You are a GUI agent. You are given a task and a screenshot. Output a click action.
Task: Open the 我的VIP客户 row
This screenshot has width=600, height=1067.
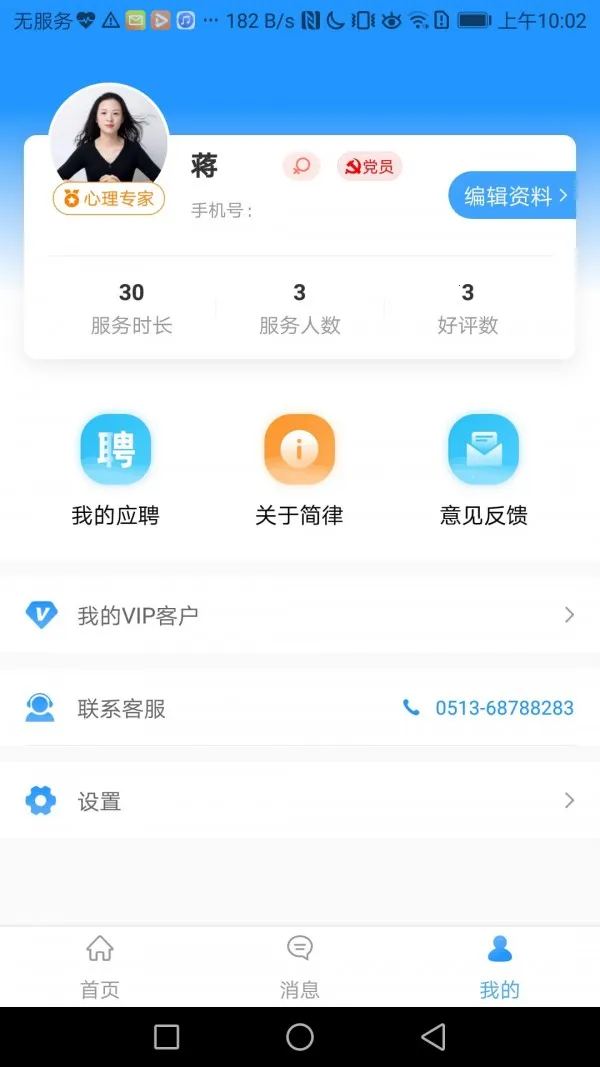(300, 615)
